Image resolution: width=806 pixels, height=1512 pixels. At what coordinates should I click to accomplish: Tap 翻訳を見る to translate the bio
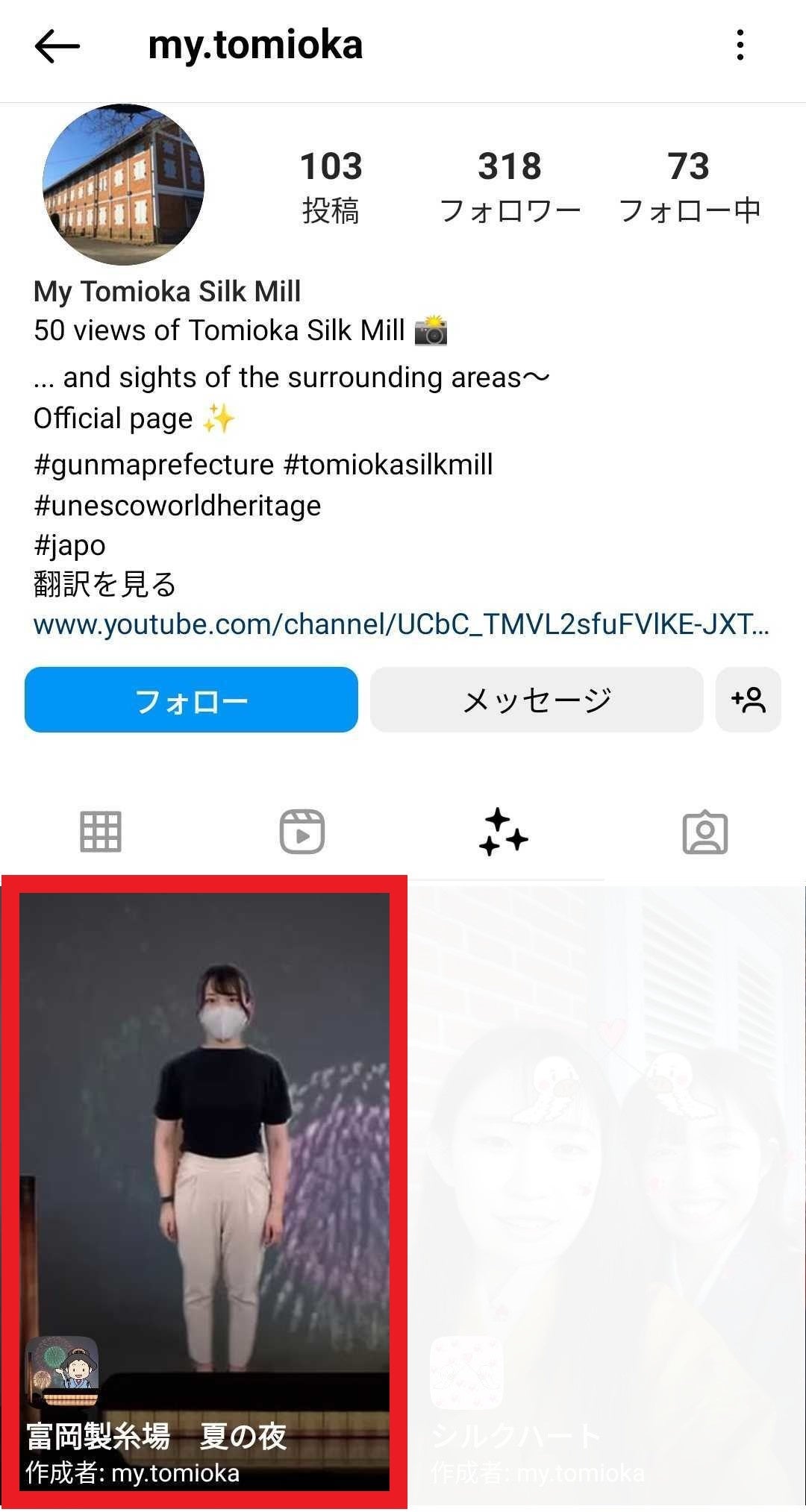click(104, 586)
